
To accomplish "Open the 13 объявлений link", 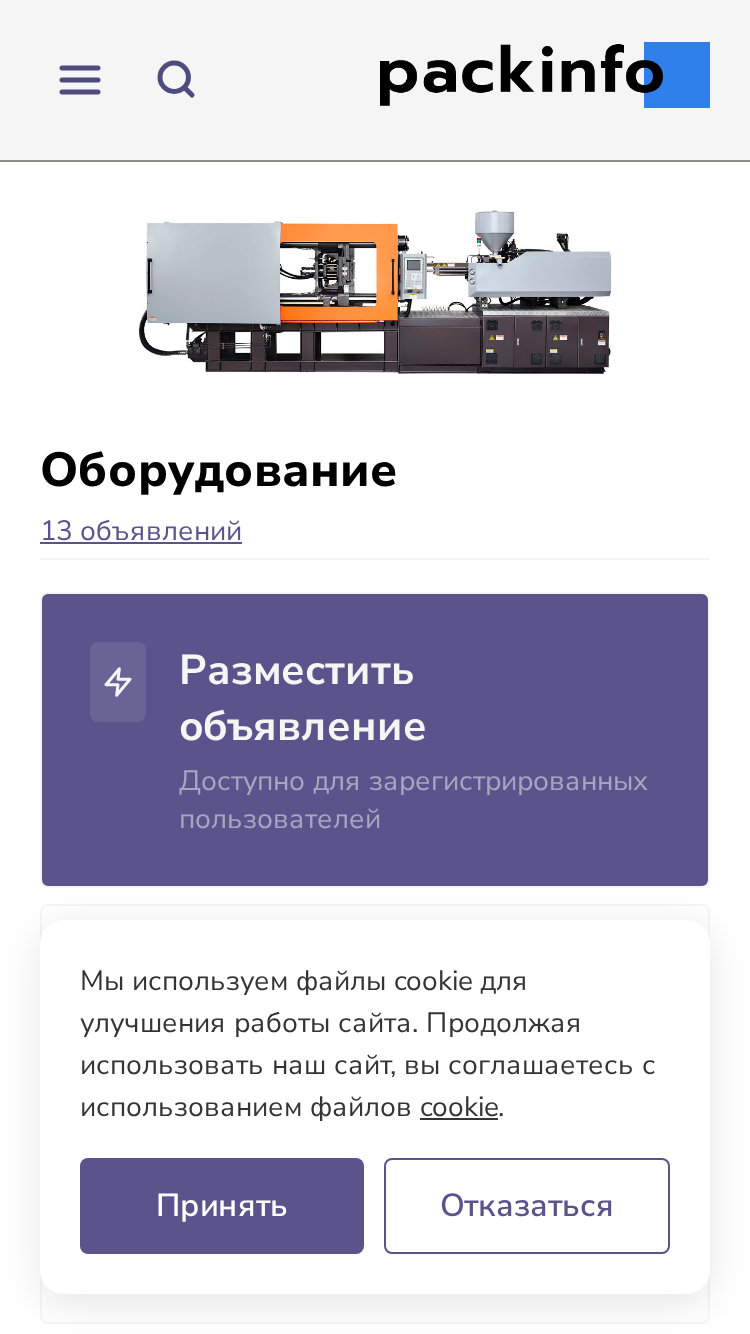I will (141, 530).
